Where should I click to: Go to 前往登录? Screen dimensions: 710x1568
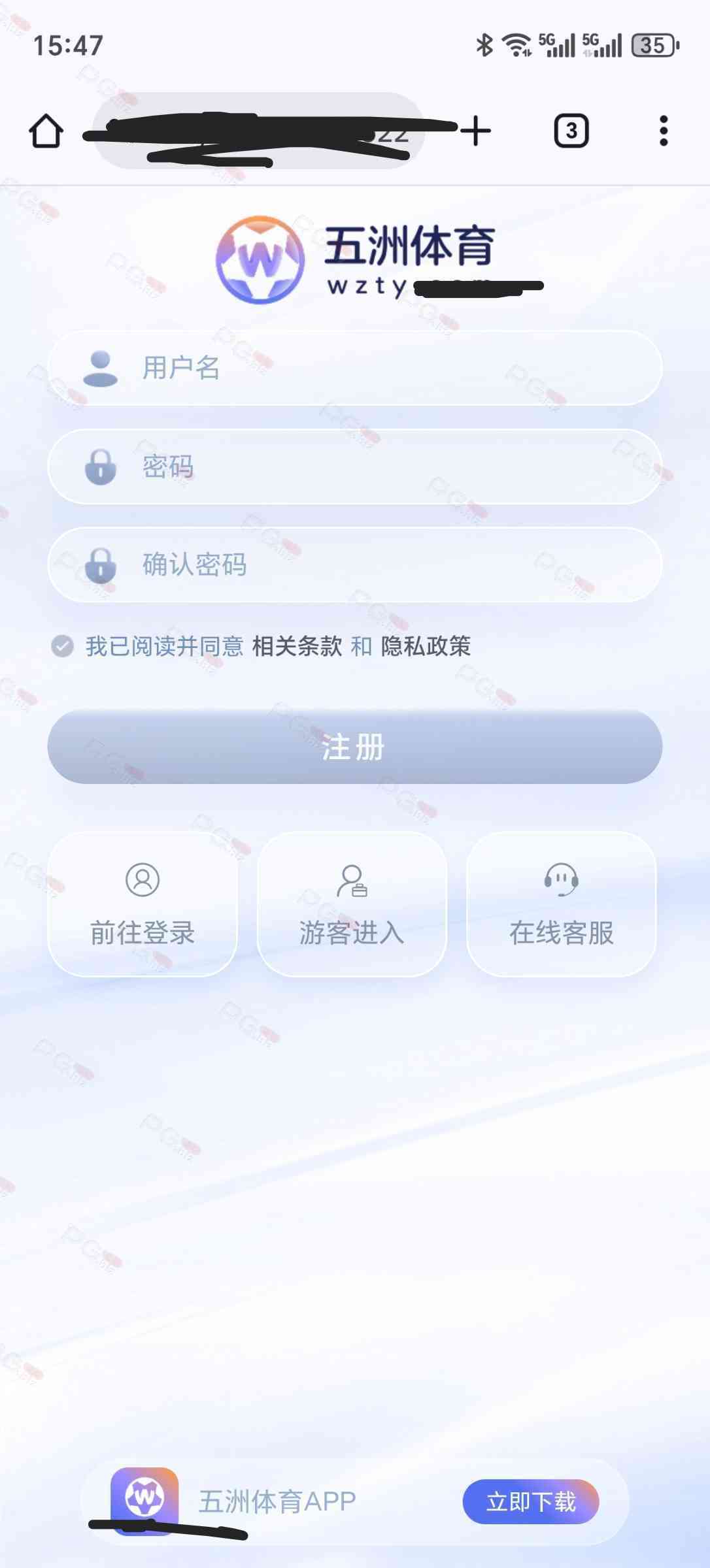click(x=143, y=904)
